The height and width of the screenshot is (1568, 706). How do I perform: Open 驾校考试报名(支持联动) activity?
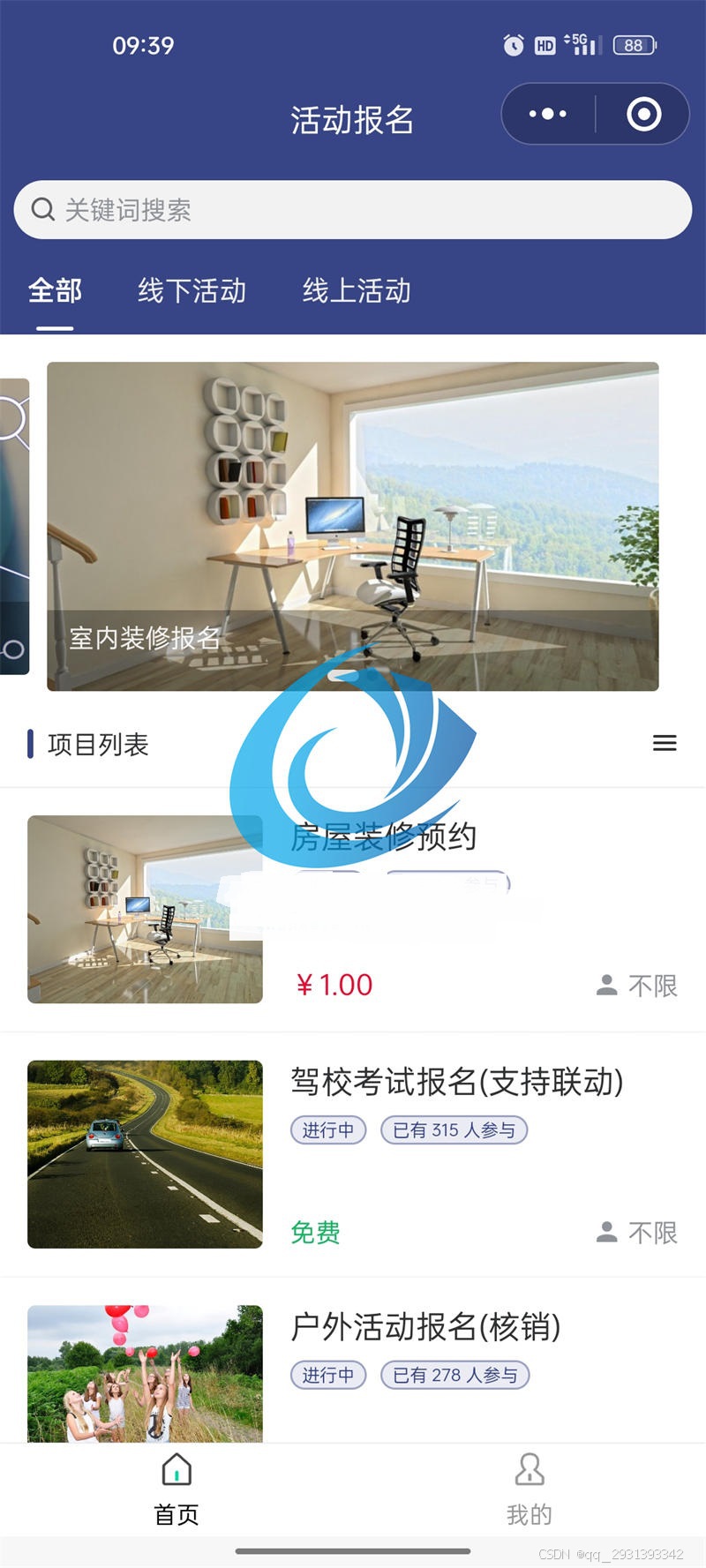(456, 1082)
